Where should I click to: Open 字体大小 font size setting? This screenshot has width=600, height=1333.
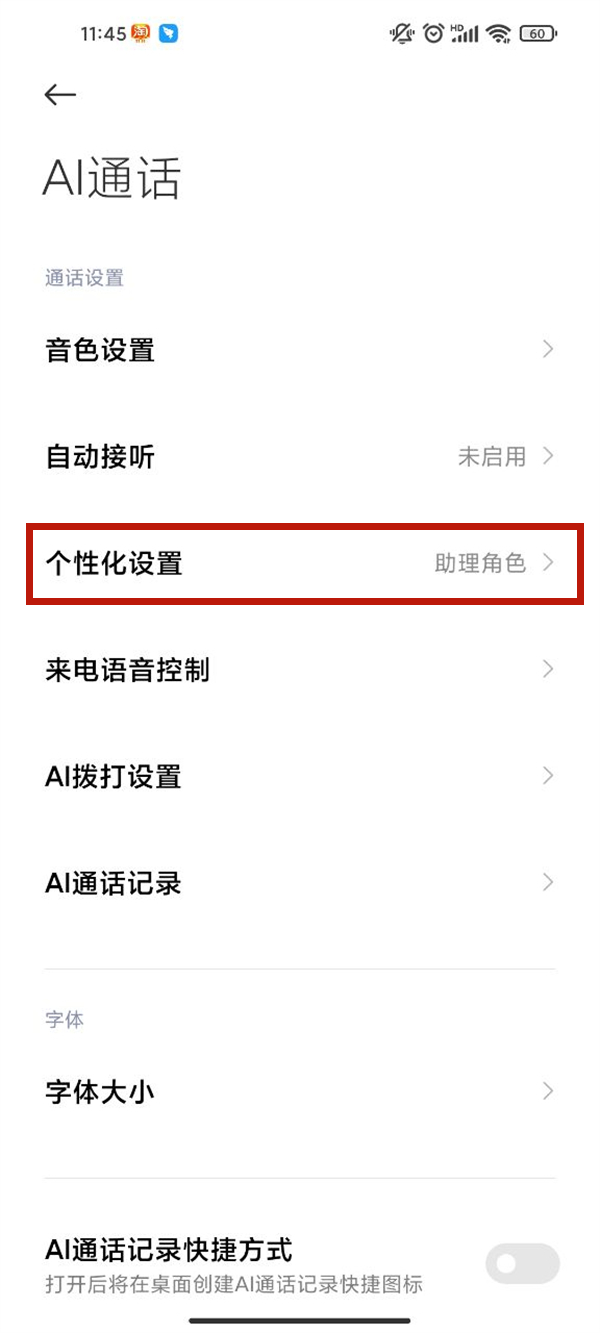tap(300, 1091)
